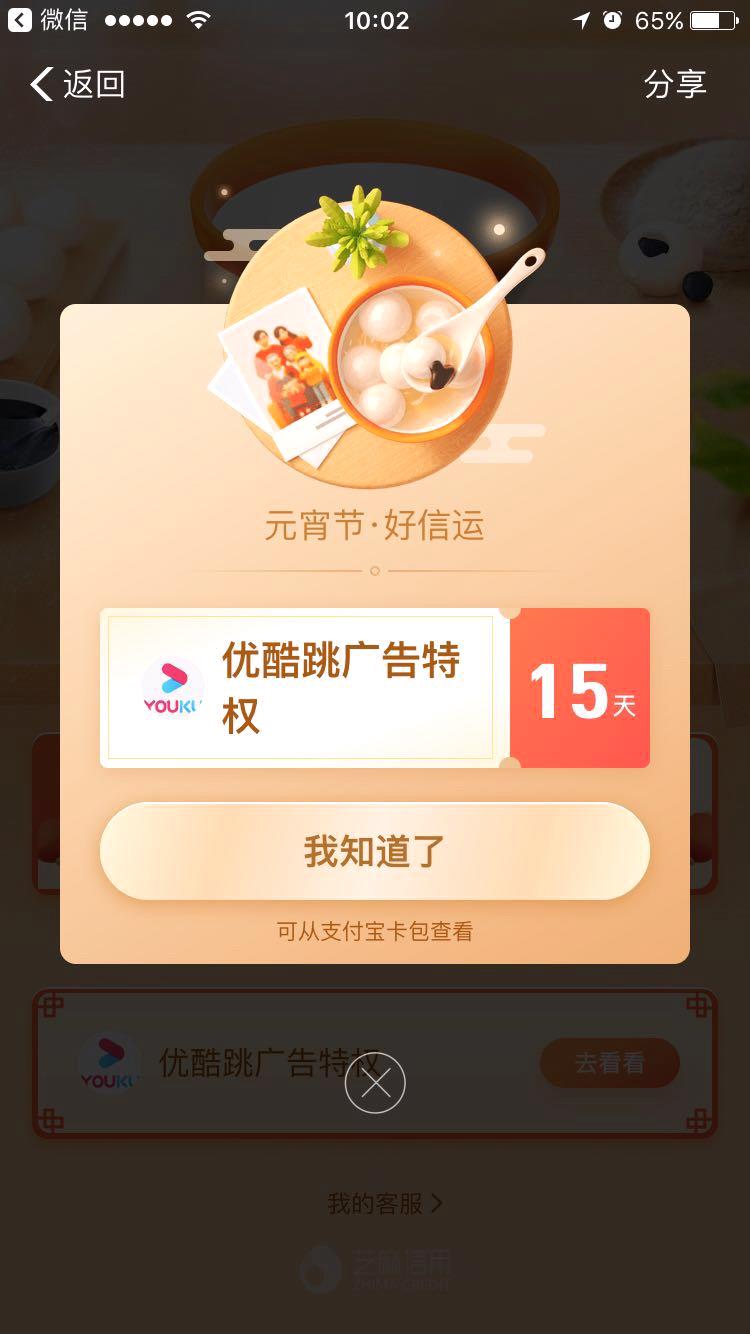Tap the Youku logo in the bottom banner
The height and width of the screenshot is (1334, 750).
click(x=110, y=1061)
